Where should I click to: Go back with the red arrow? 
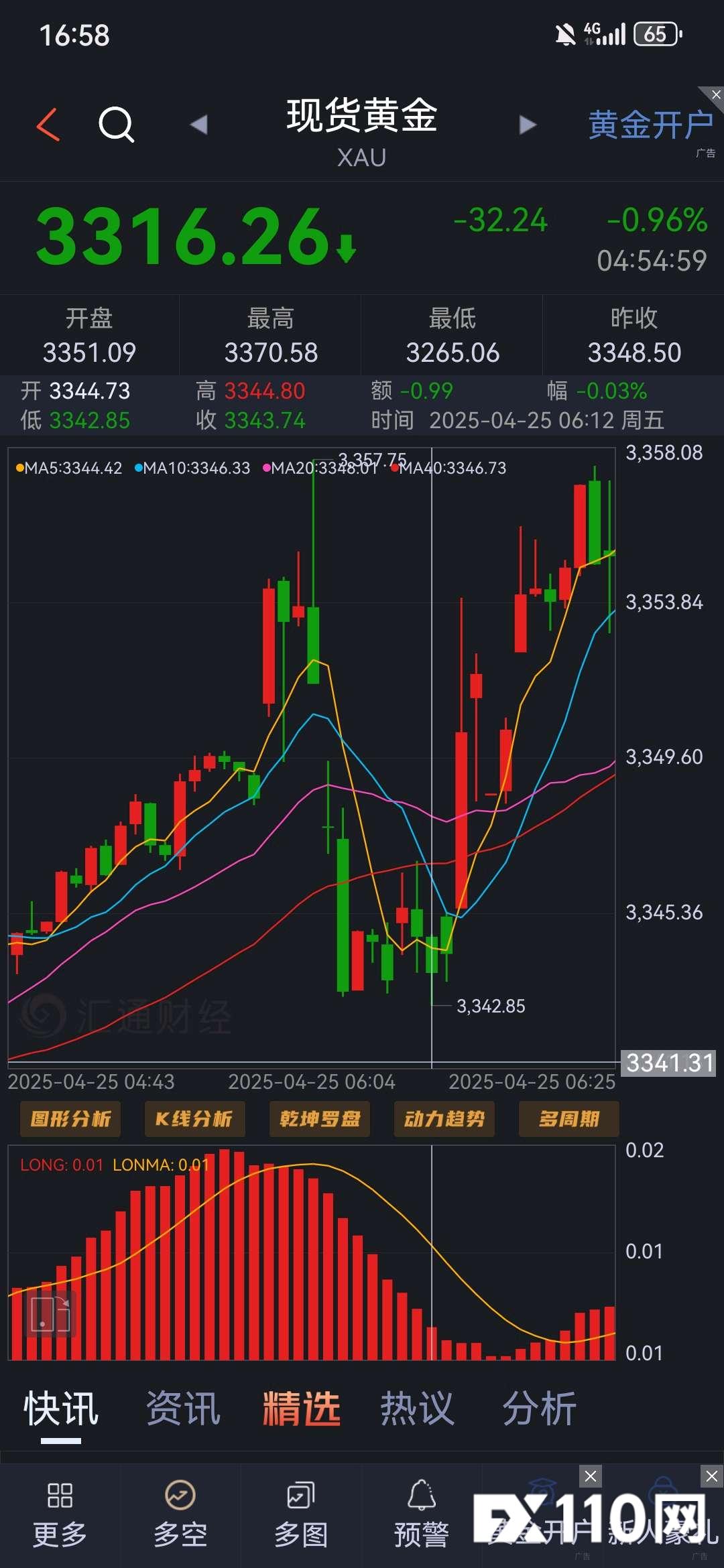[x=48, y=125]
